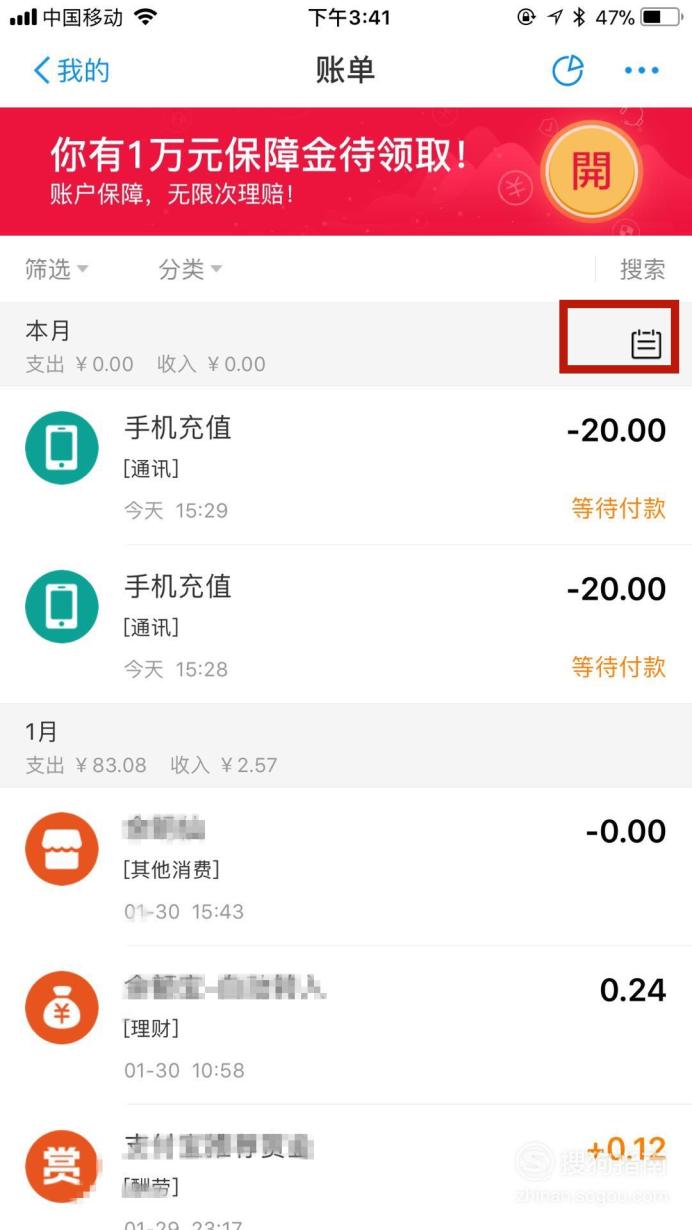This screenshot has height=1230, width=692.
Task: Open the 手机充值 bill from 15:29
Action: click(346, 466)
